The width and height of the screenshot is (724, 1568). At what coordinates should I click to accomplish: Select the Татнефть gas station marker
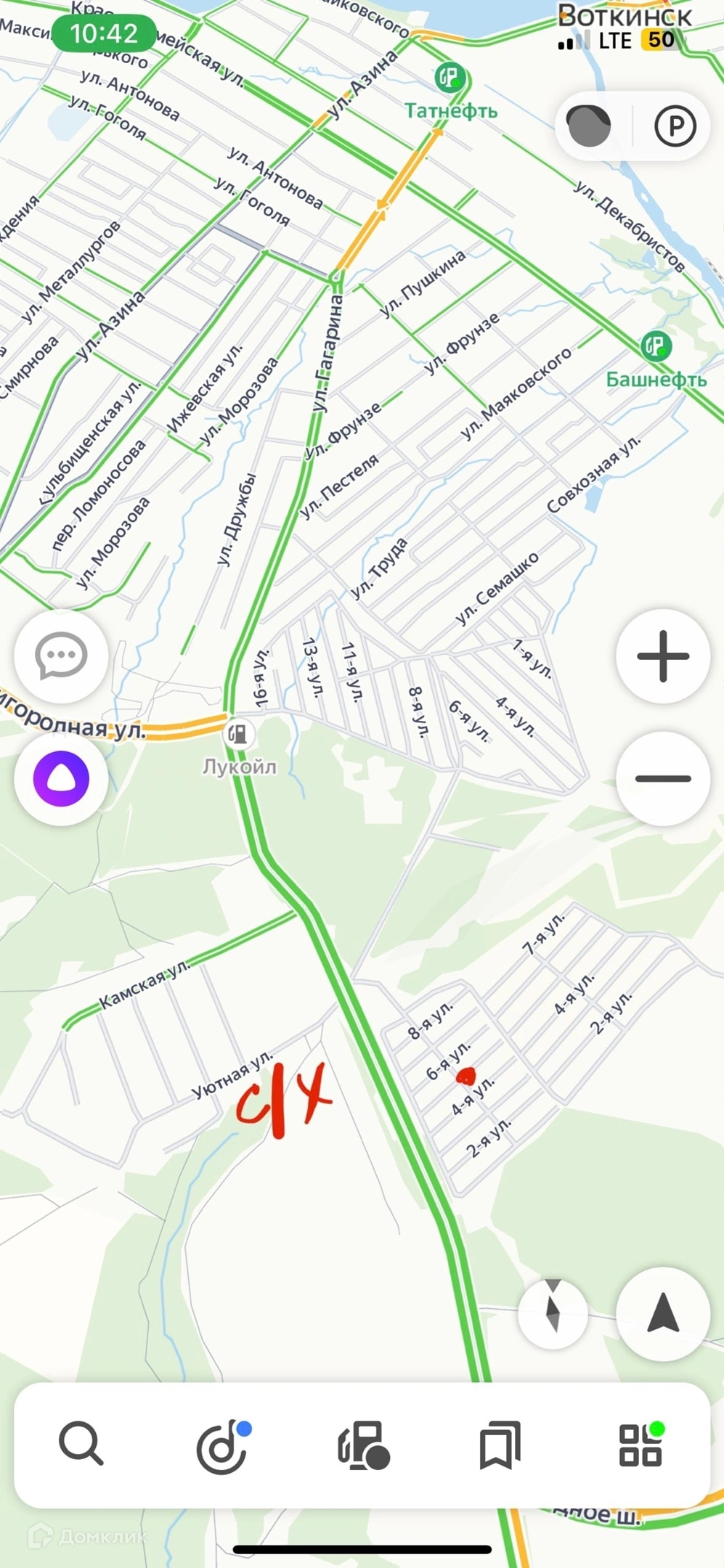tap(450, 77)
